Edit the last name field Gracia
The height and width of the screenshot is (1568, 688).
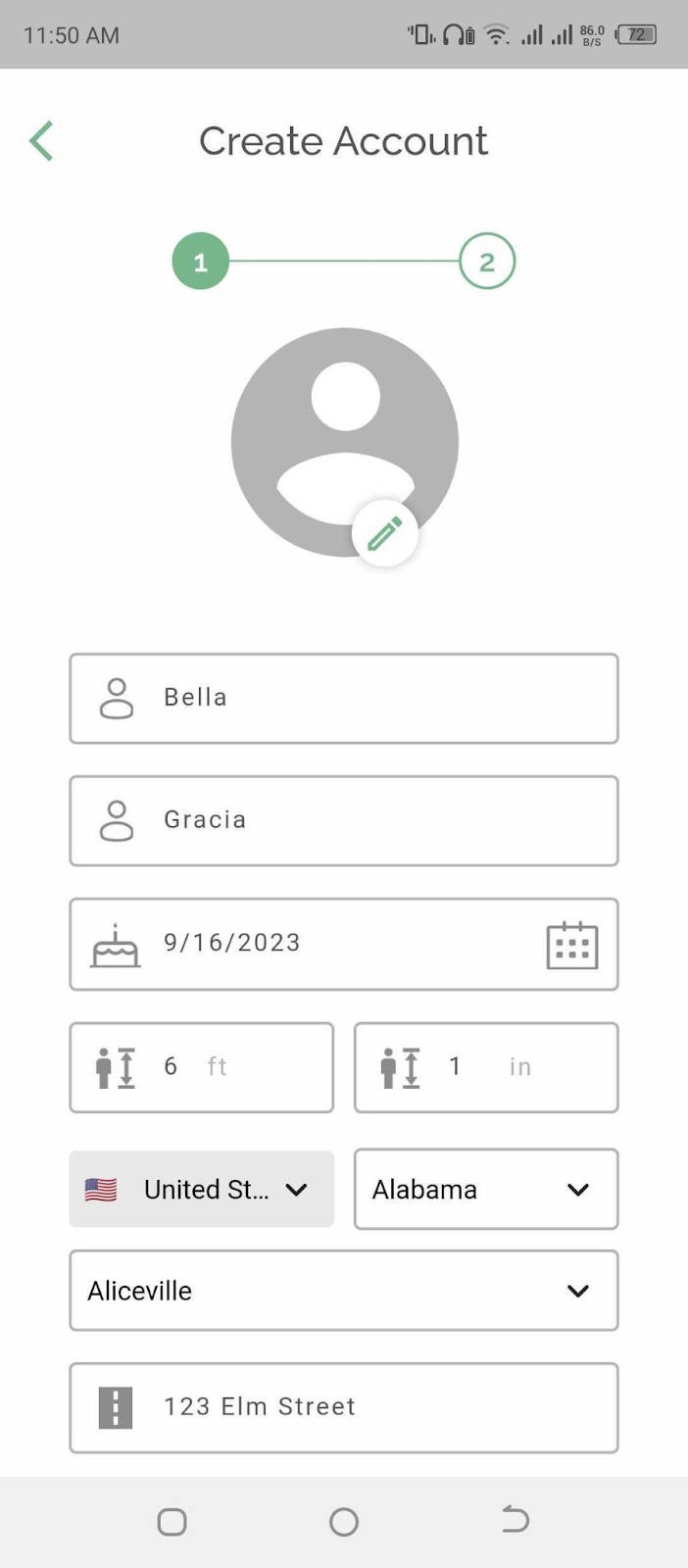tap(344, 821)
